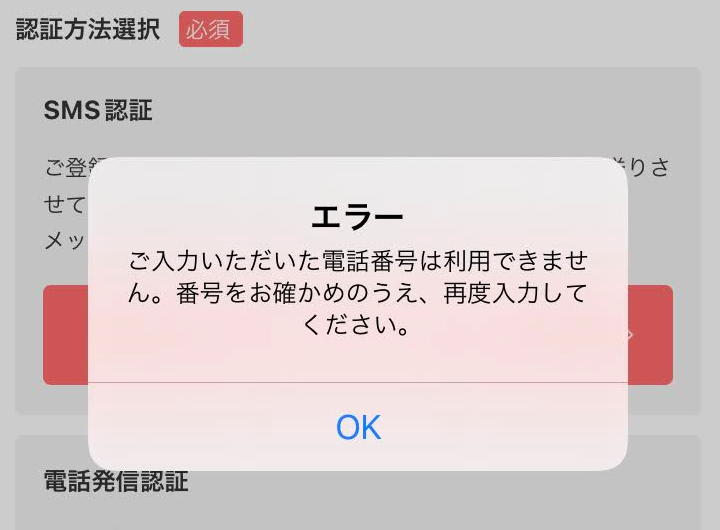
Task: Dismiss the error dialog with OK
Action: [358, 427]
